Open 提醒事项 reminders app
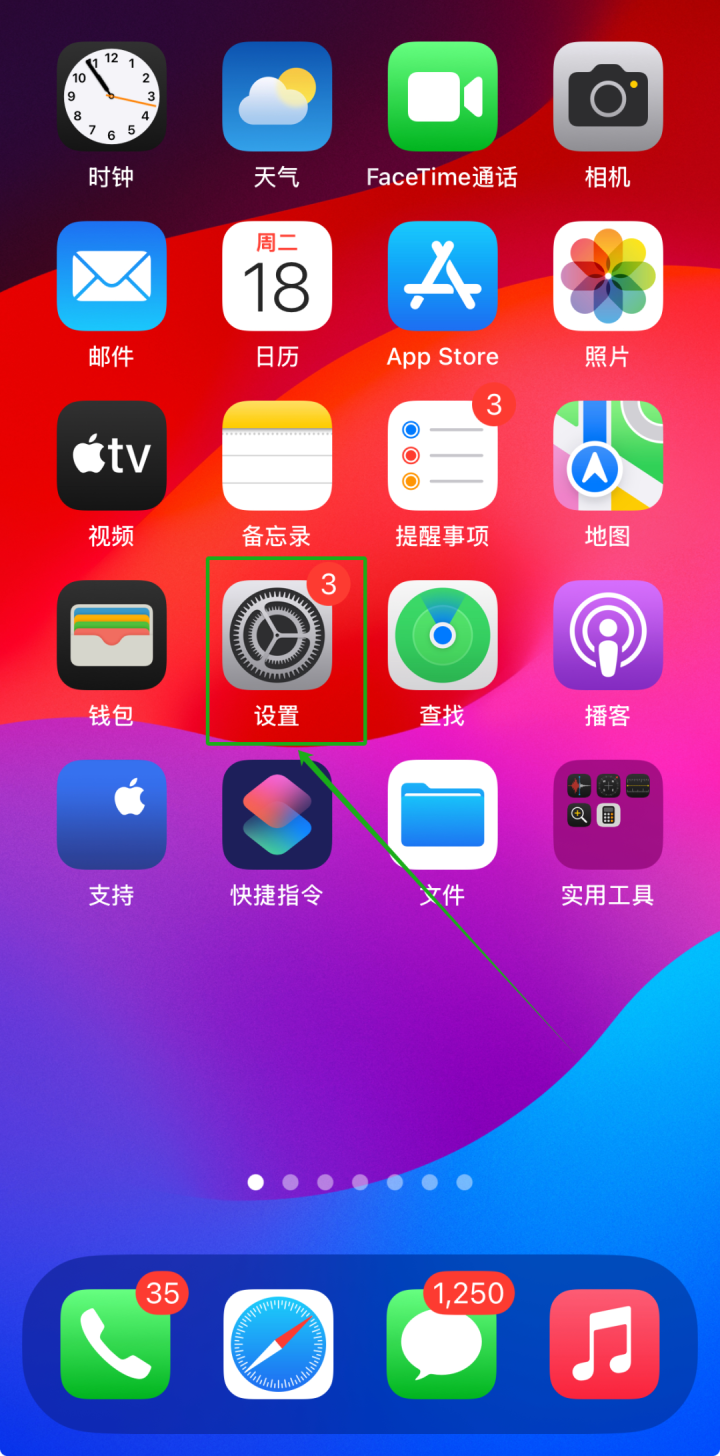The height and width of the screenshot is (1456, 720). pyautogui.click(x=442, y=455)
